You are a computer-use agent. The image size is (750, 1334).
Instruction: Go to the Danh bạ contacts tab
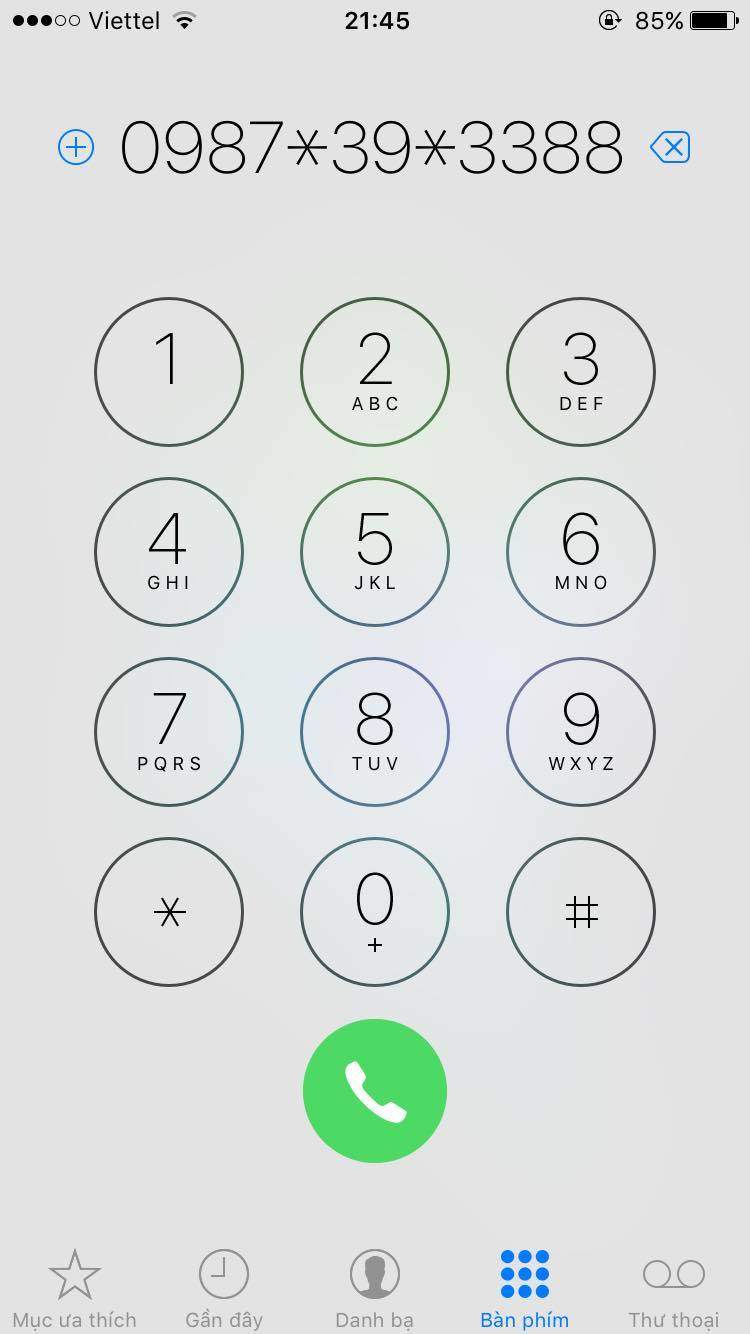[375, 1289]
